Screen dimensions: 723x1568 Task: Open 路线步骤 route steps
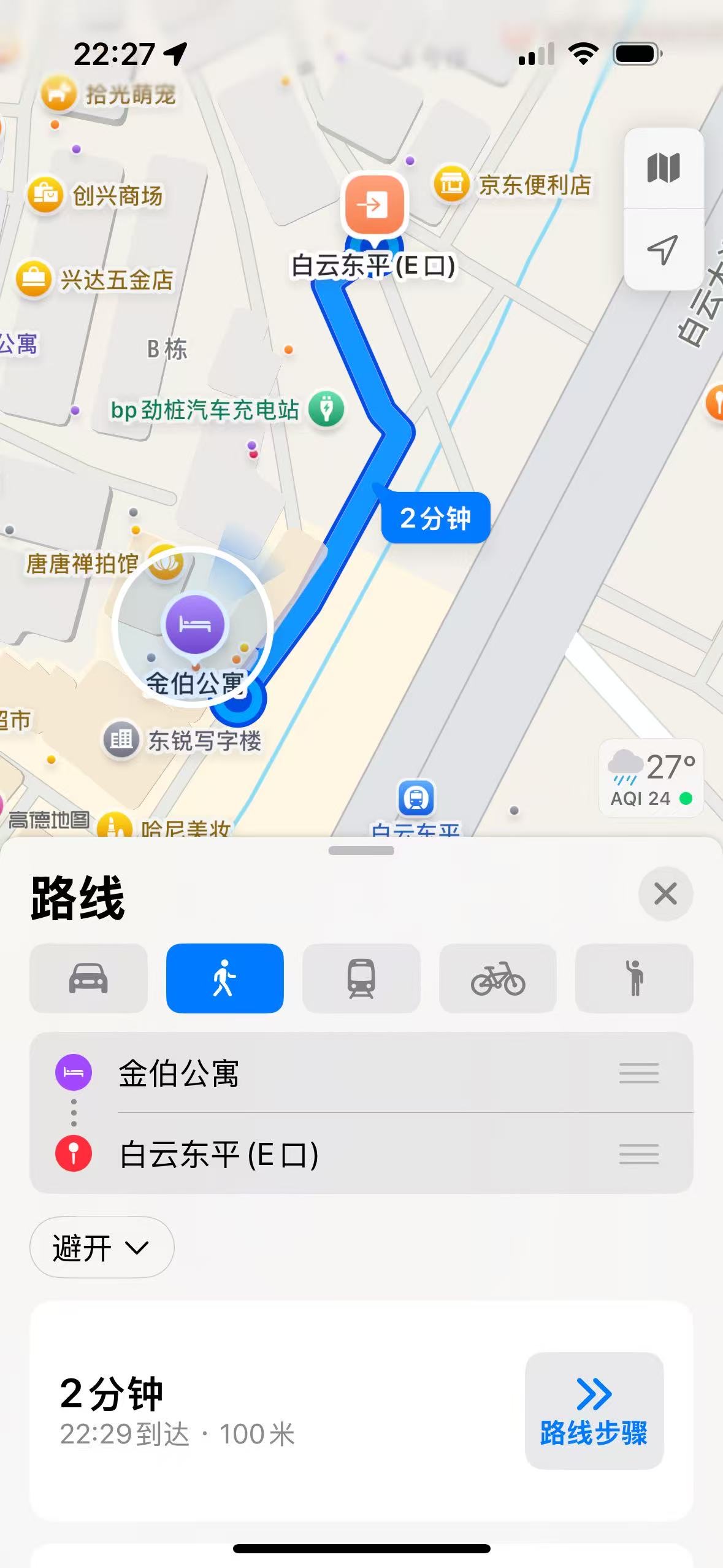594,1410
